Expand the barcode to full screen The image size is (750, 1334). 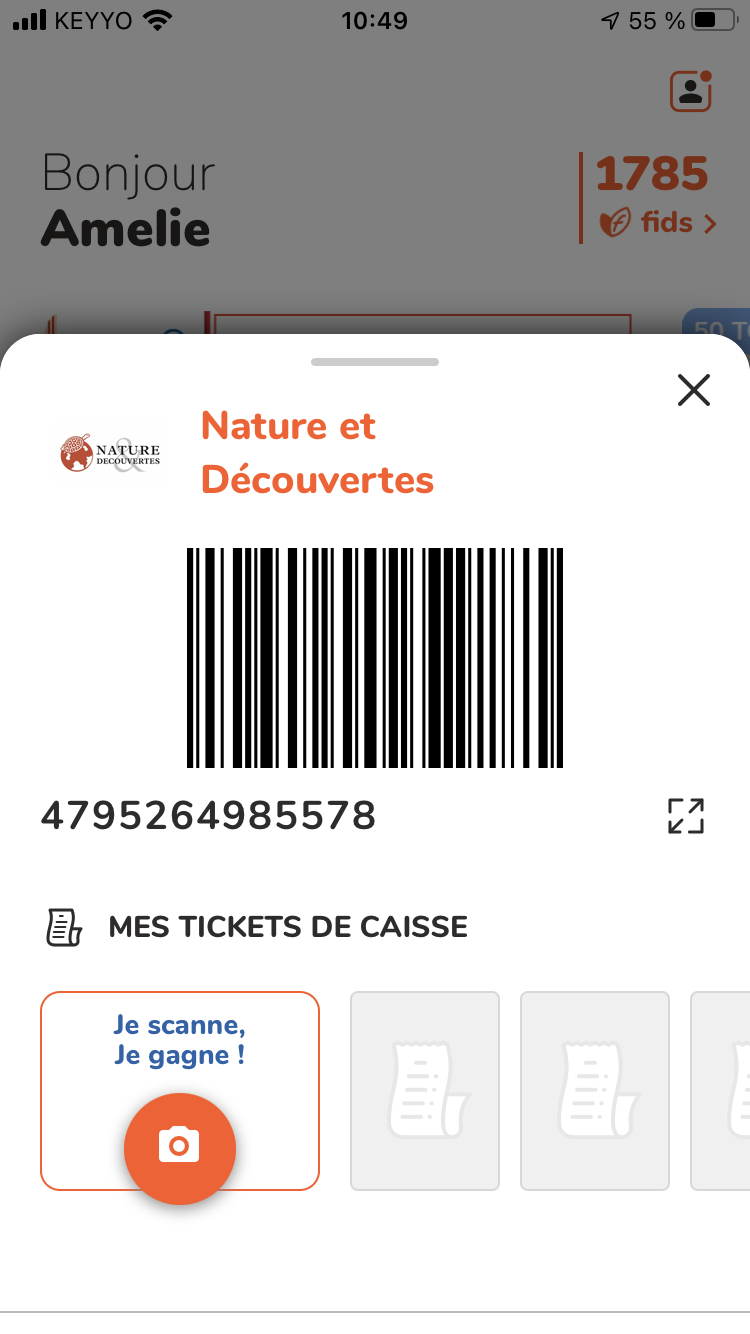pyautogui.click(x=686, y=816)
